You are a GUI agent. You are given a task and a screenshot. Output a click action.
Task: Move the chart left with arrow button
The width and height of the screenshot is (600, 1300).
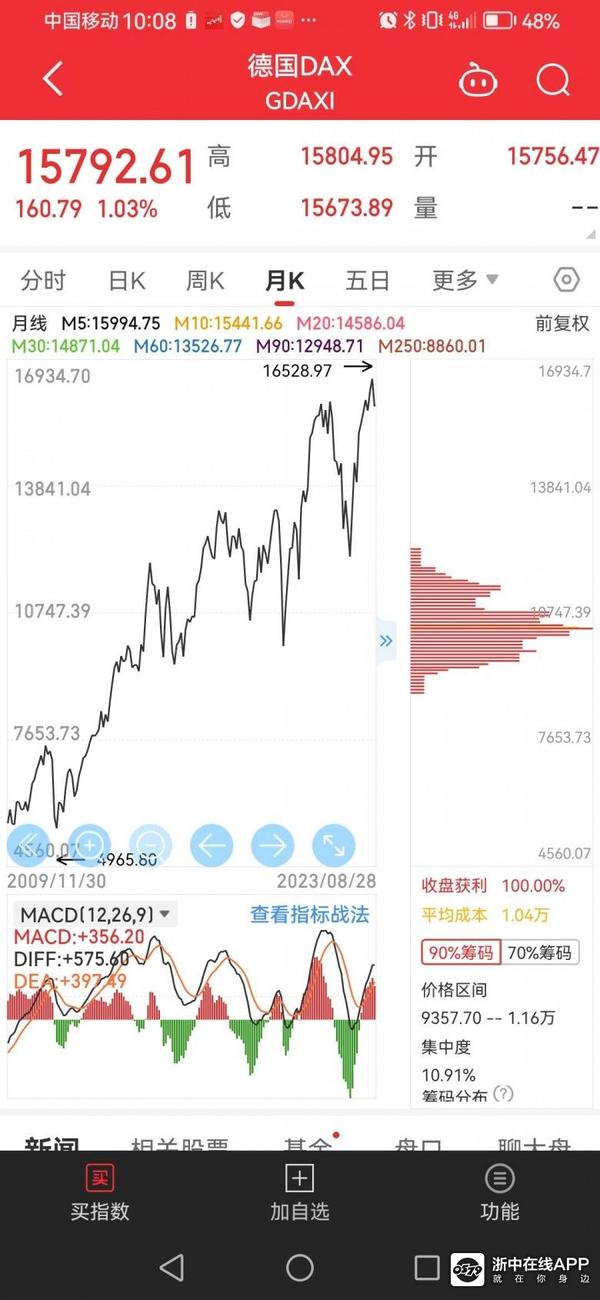point(211,846)
